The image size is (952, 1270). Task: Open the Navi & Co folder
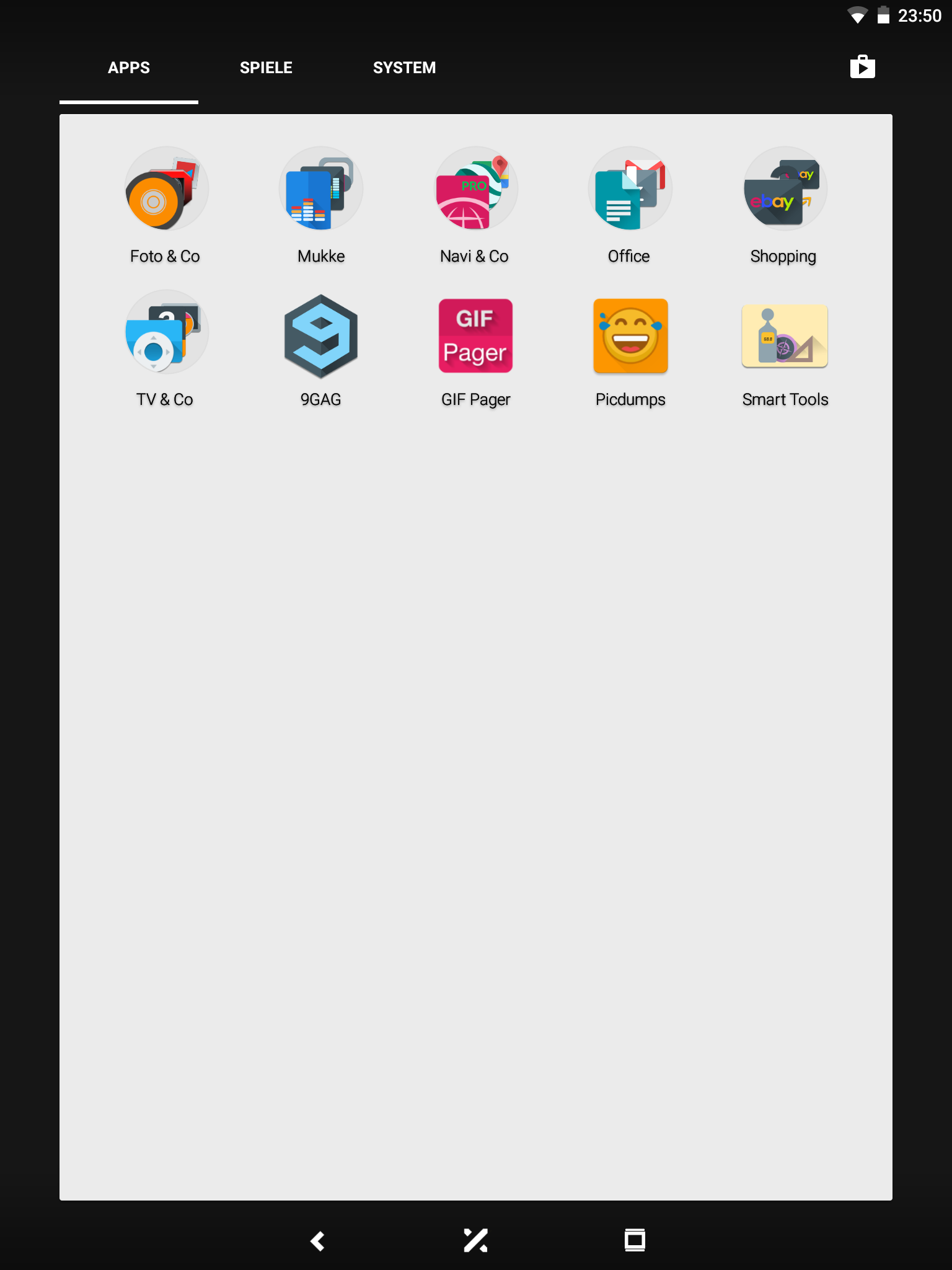pyautogui.click(x=475, y=189)
